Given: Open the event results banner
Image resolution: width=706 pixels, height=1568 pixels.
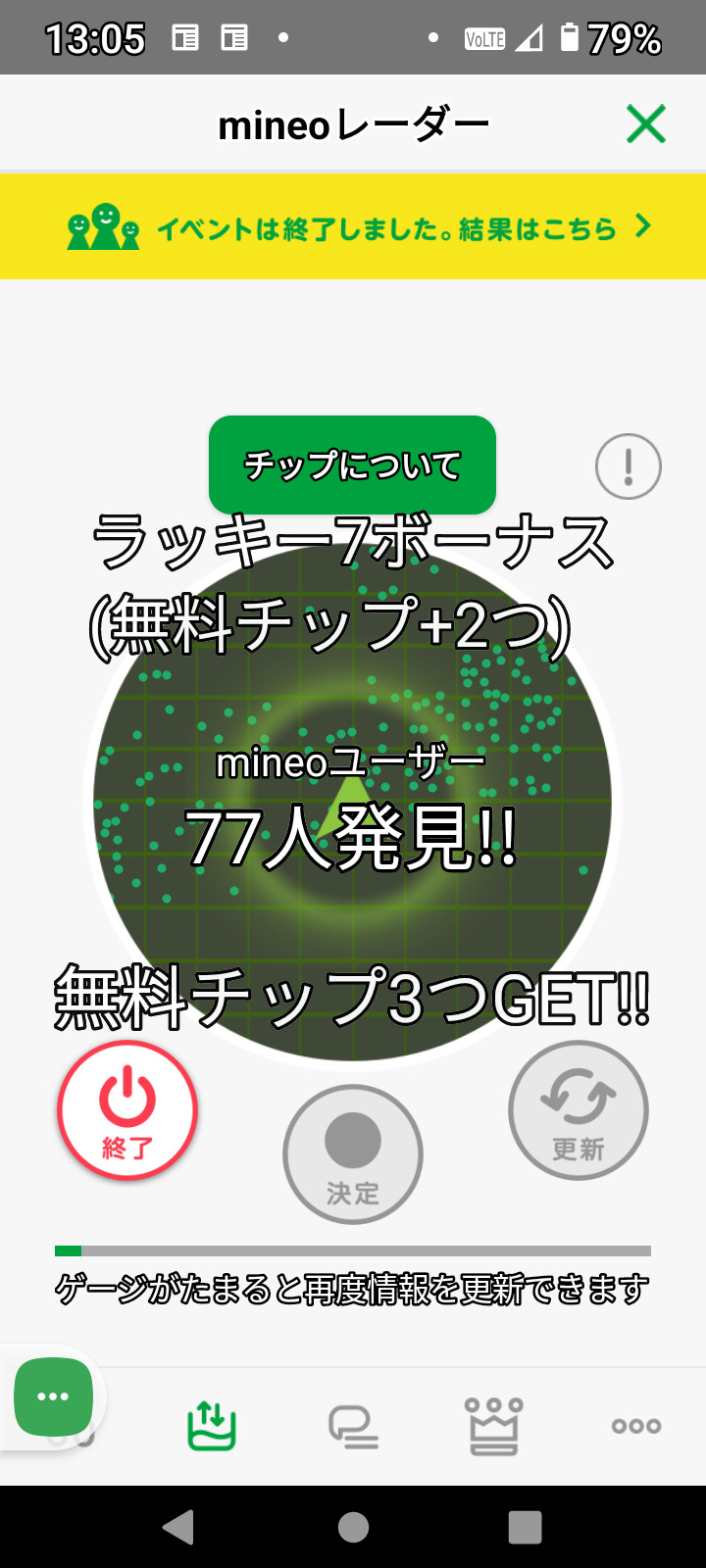Looking at the screenshot, I should (353, 227).
